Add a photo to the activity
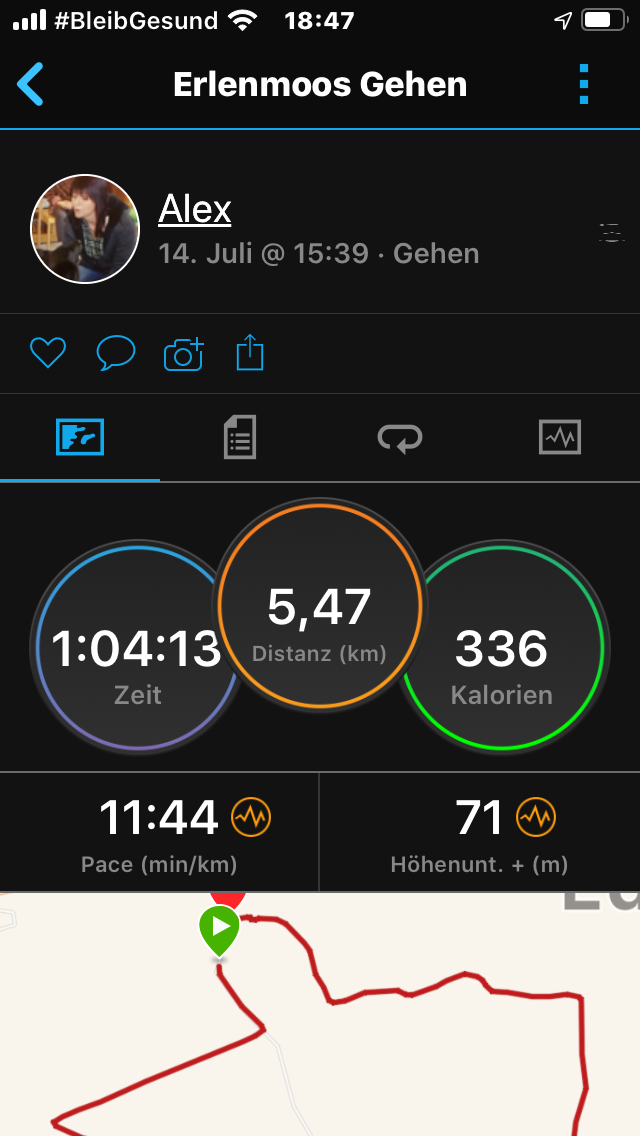The image size is (640, 1136). pos(183,353)
